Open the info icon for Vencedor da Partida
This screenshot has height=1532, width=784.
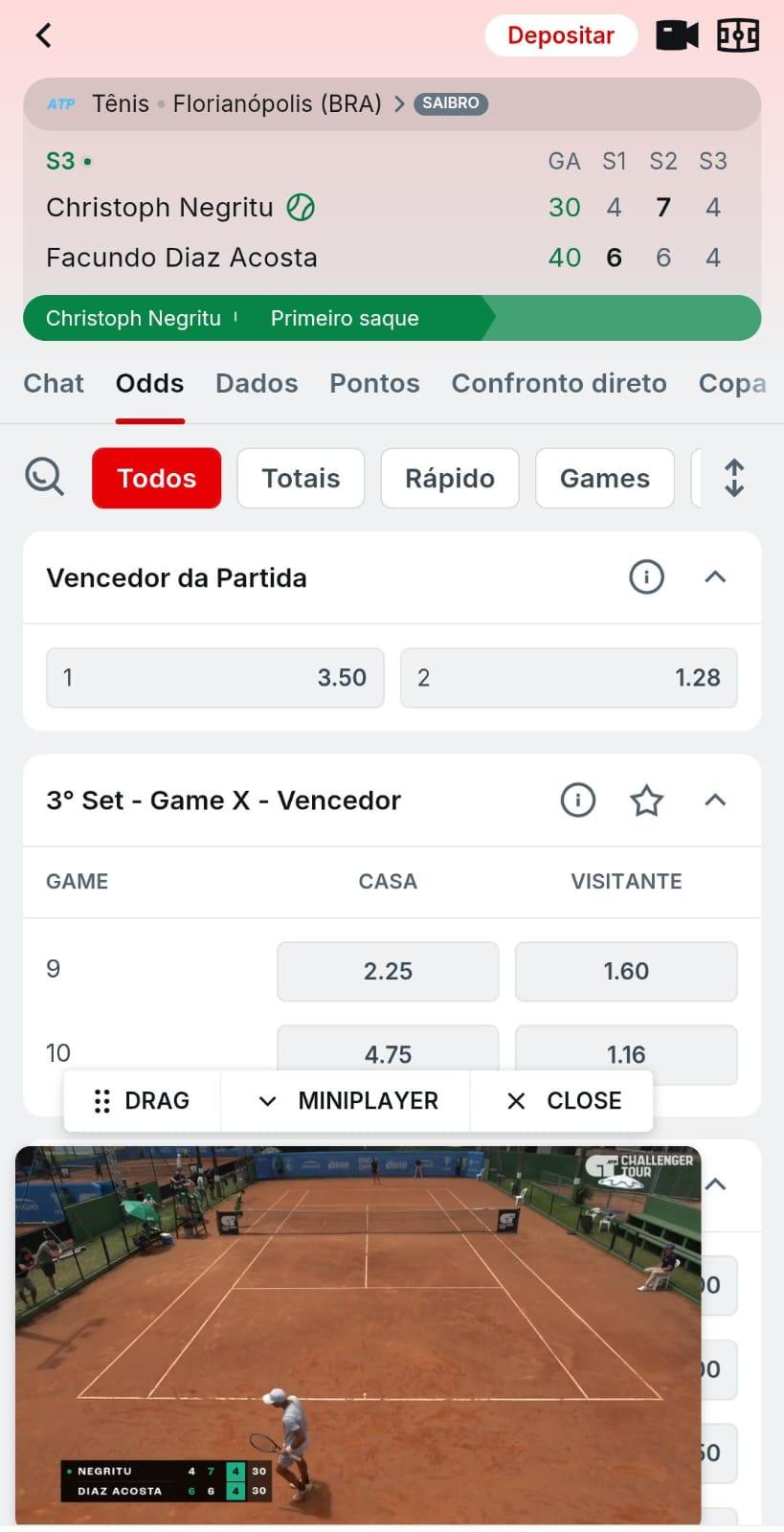pos(646,577)
